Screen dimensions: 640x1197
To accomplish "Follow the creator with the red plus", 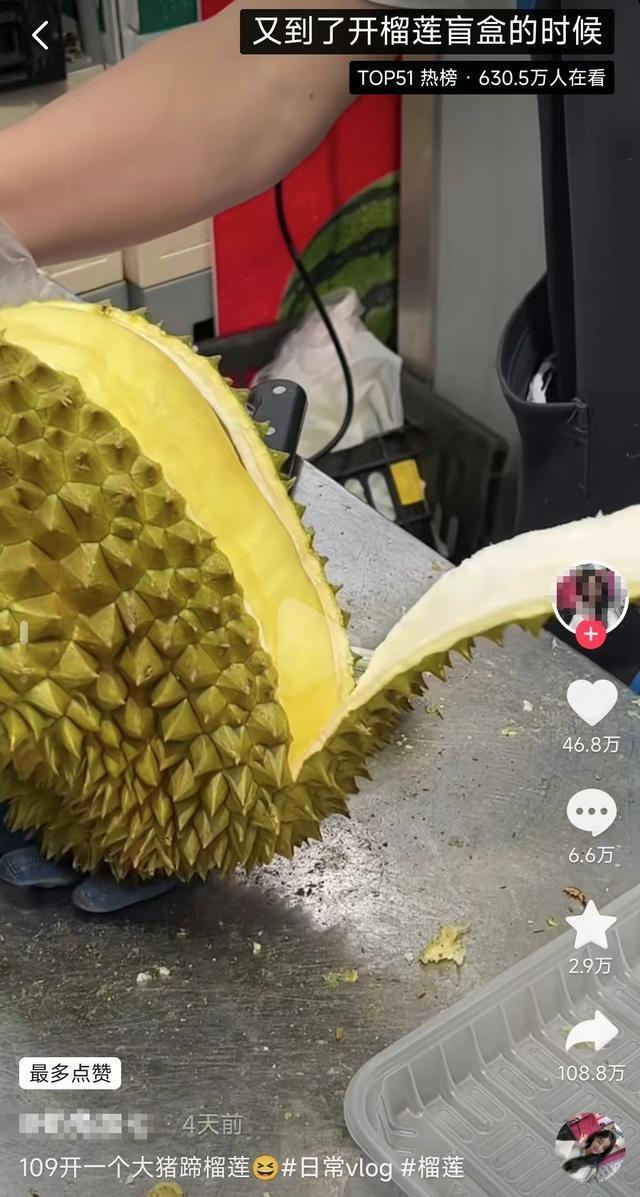I will (590, 634).
